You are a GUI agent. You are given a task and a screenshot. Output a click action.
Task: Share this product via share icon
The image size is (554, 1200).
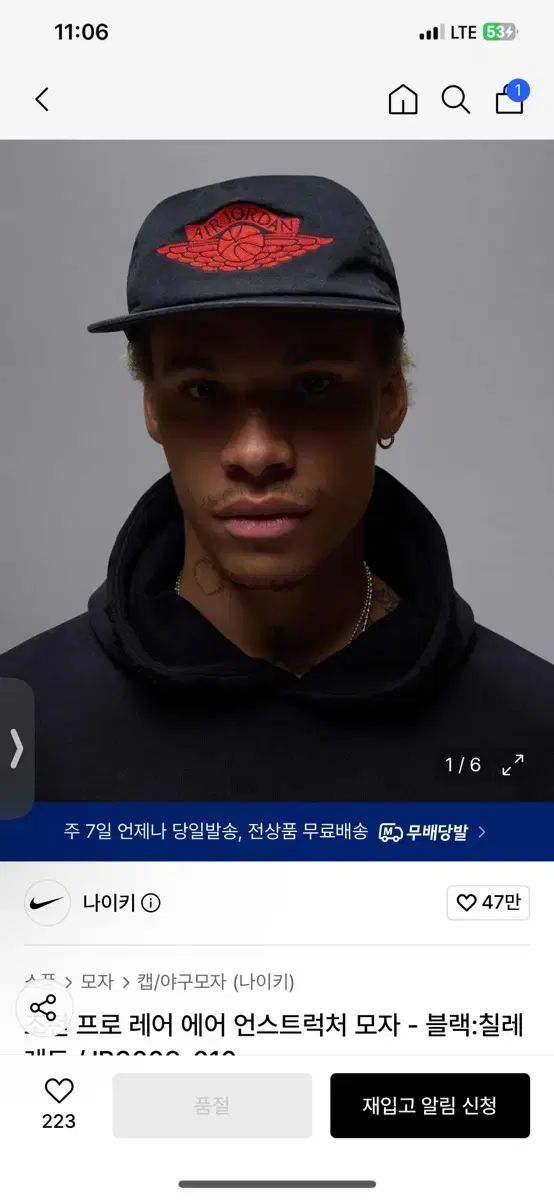pos(43,1008)
